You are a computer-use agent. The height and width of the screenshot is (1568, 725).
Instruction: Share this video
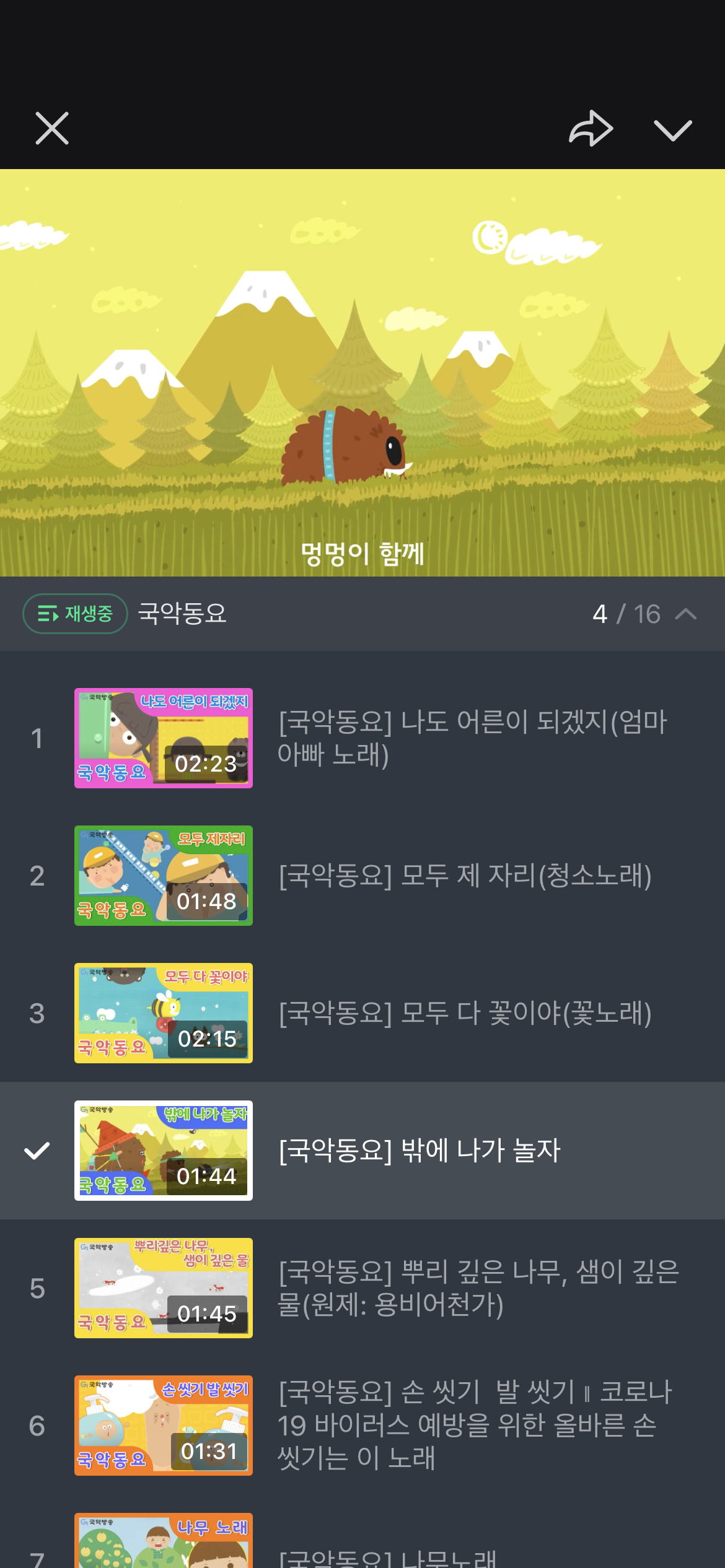pos(591,129)
